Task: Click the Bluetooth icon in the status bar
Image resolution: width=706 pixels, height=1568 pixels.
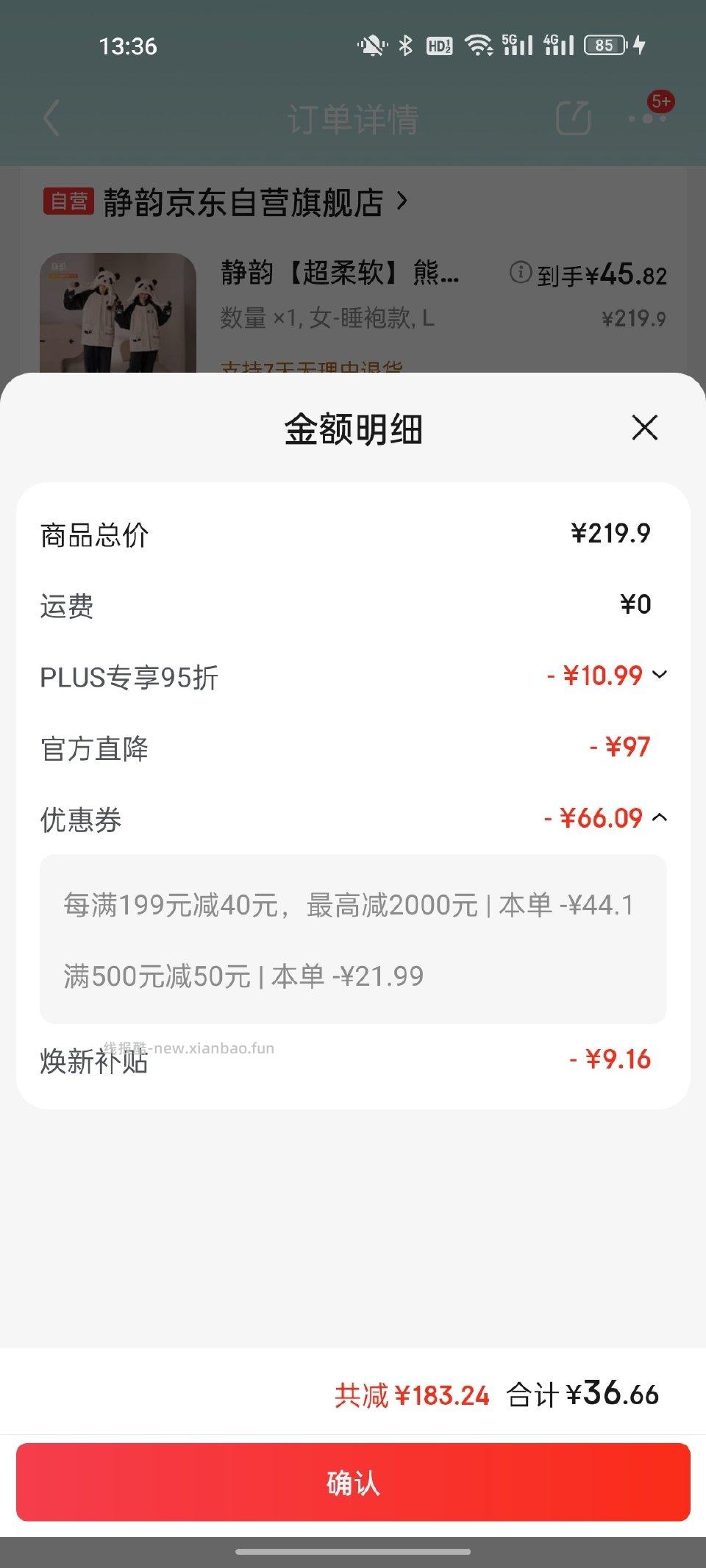Action: pos(405,46)
